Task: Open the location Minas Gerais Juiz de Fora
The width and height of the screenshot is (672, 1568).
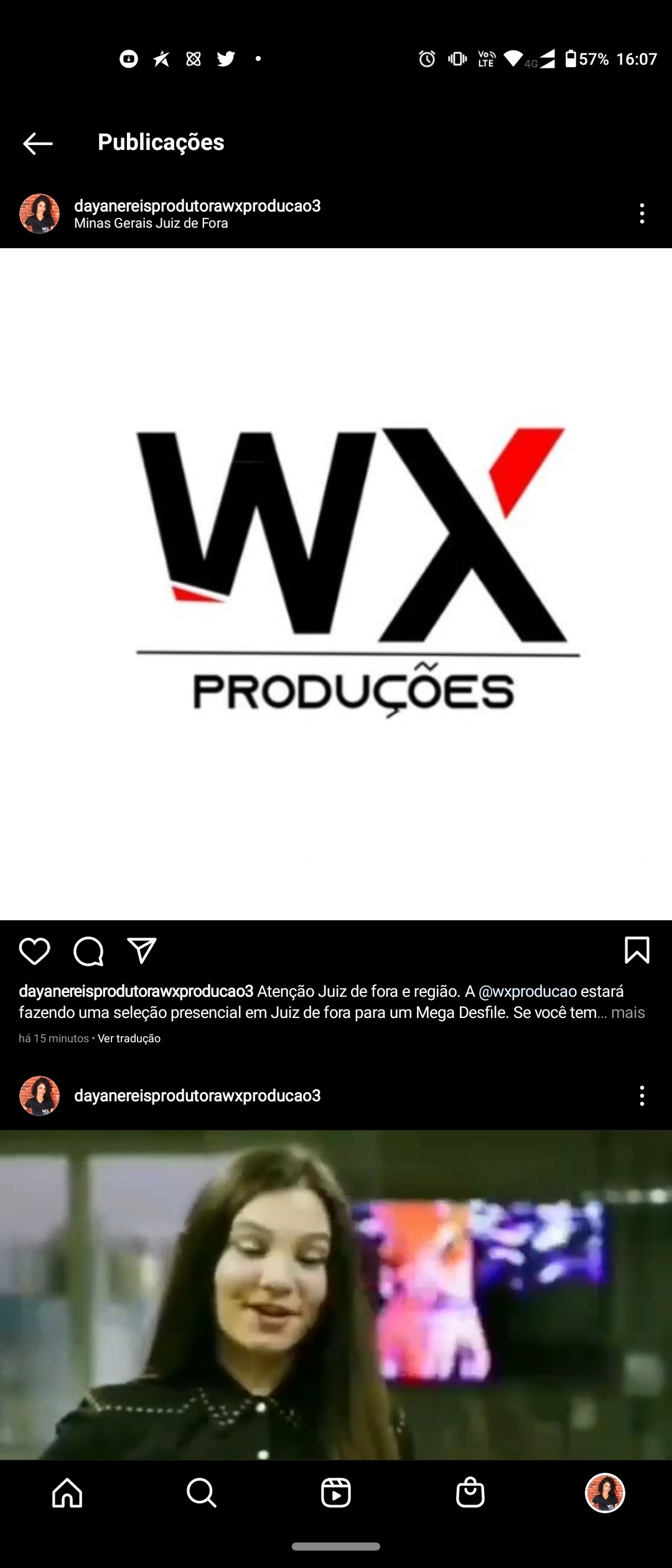Action: (151, 223)
